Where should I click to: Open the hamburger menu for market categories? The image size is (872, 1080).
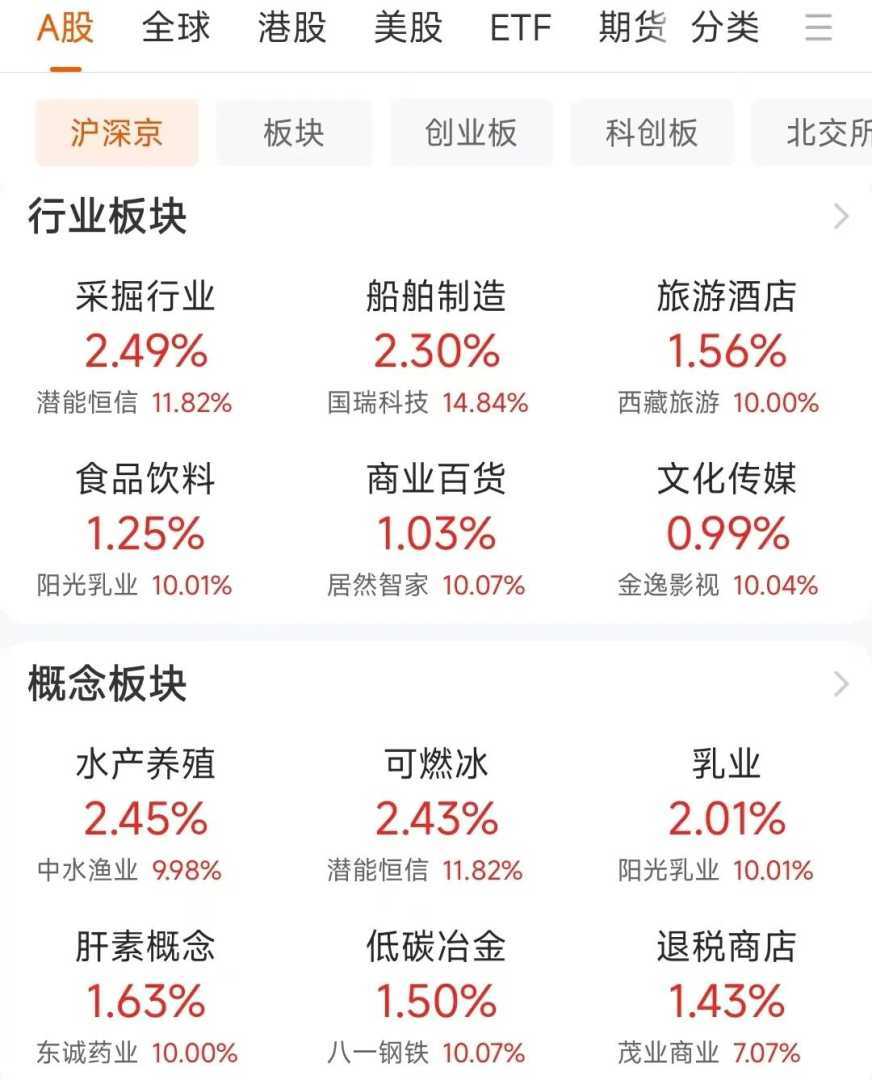click(818, 28)
